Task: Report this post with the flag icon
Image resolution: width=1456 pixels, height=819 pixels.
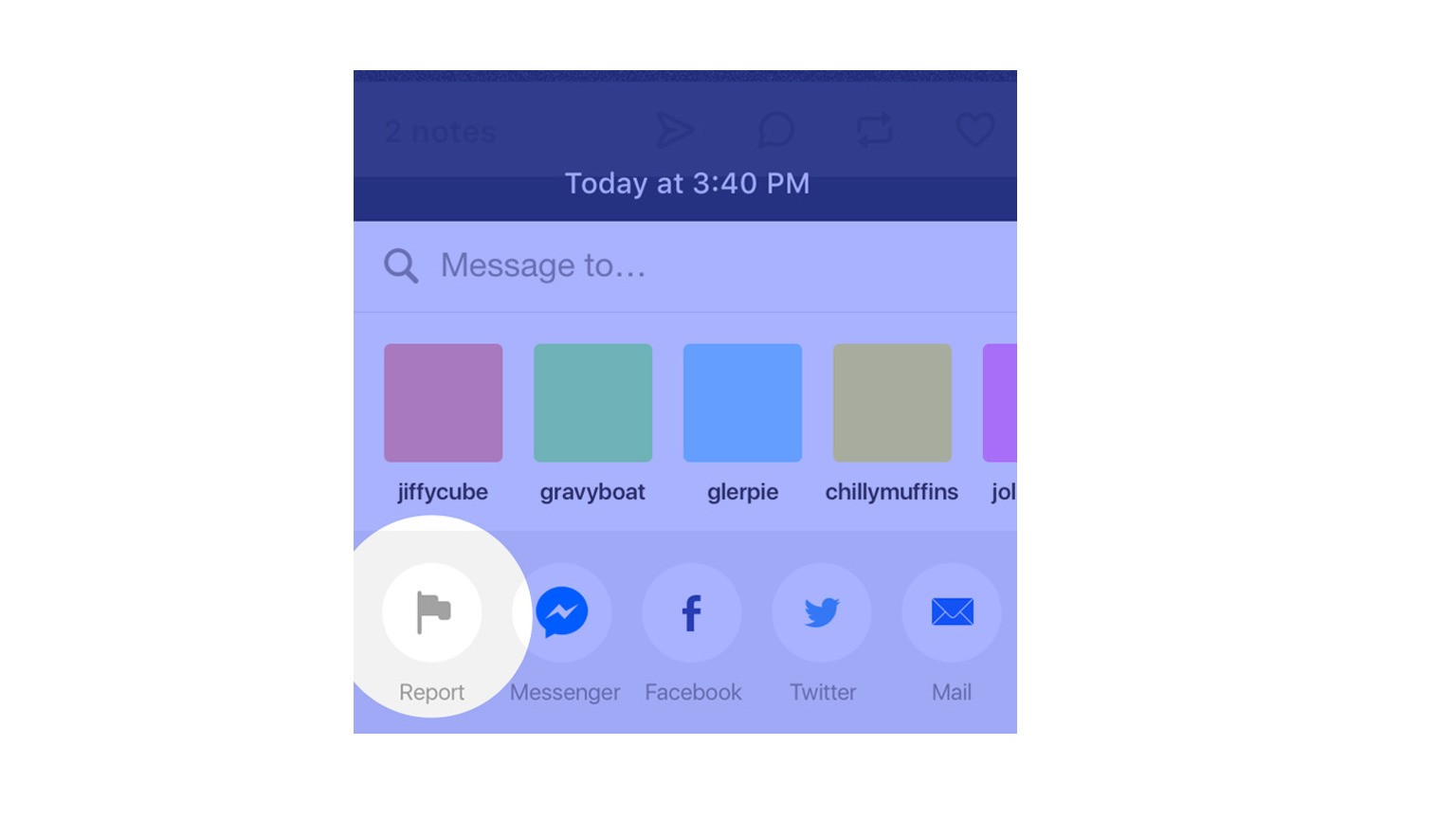Action: click(x=432, y=612)
